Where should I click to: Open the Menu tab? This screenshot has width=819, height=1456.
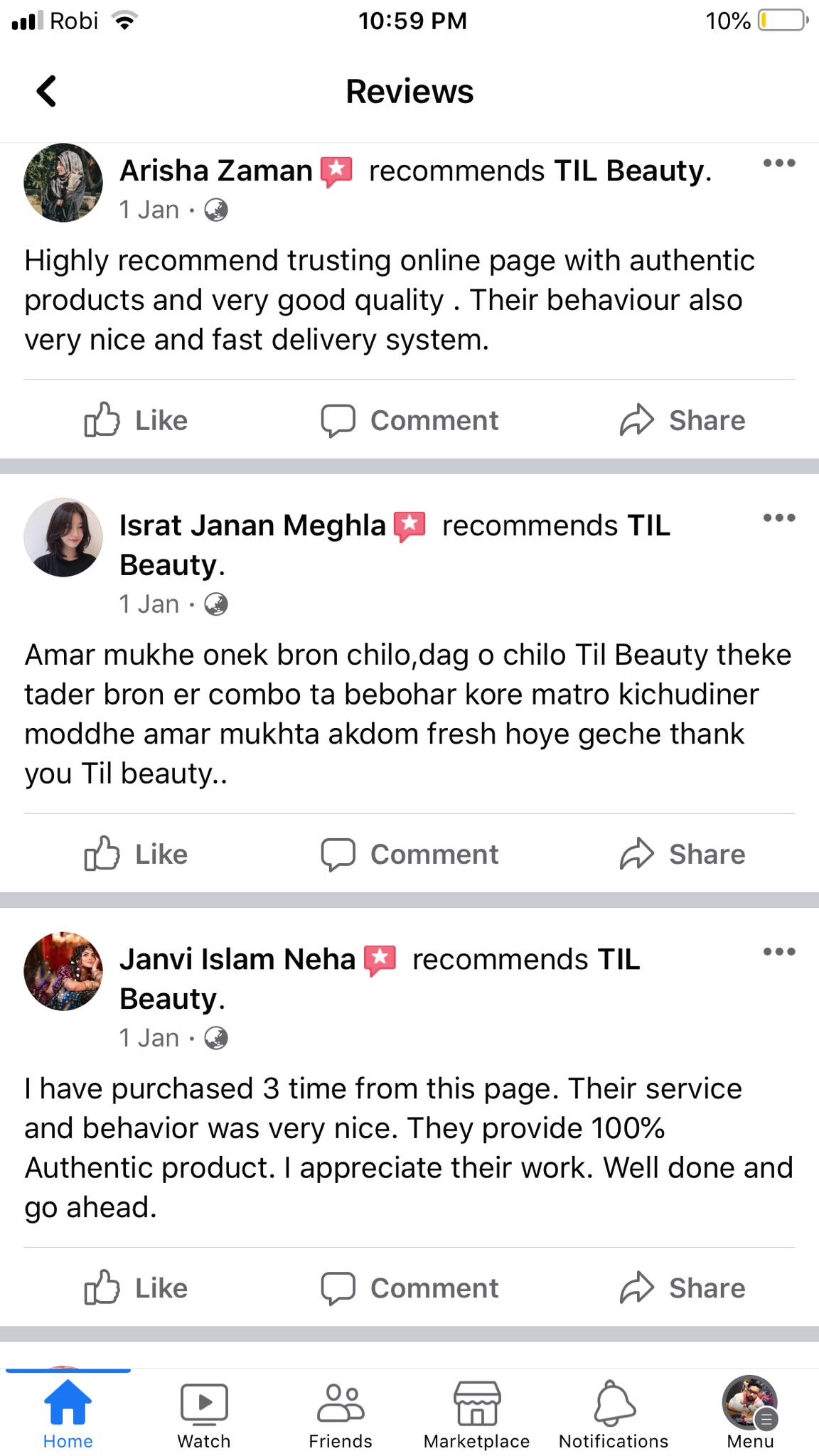(750, 1415)
